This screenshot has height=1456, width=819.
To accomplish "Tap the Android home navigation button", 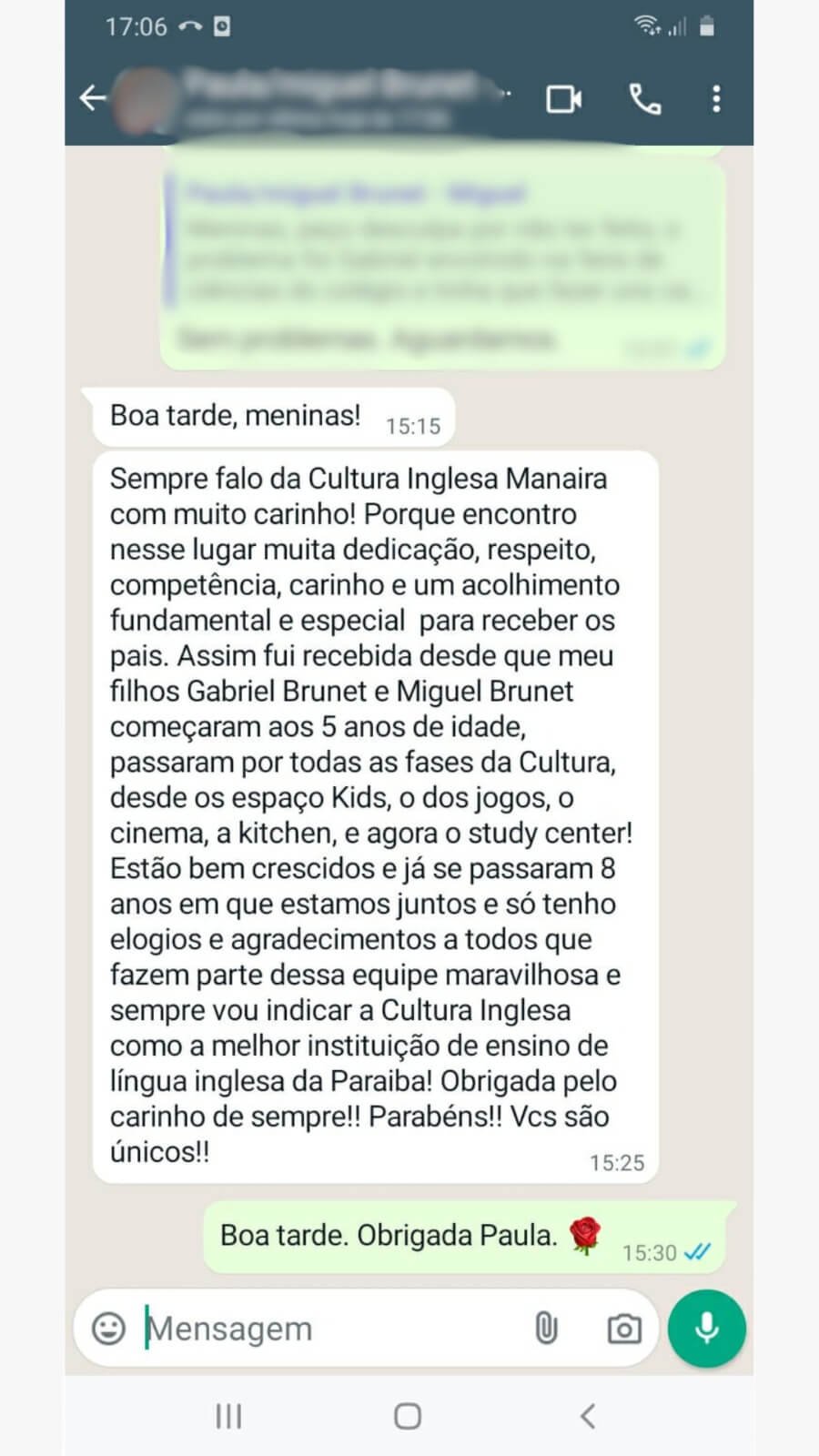I will [408, 1416].
